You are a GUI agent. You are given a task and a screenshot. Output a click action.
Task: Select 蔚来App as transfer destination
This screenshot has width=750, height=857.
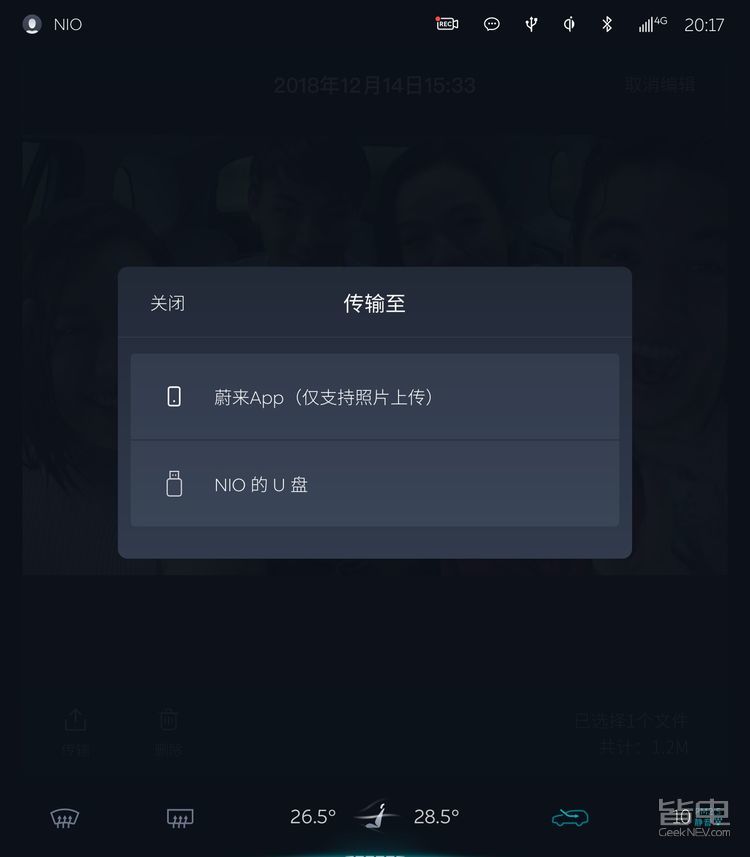click(374, 397)
